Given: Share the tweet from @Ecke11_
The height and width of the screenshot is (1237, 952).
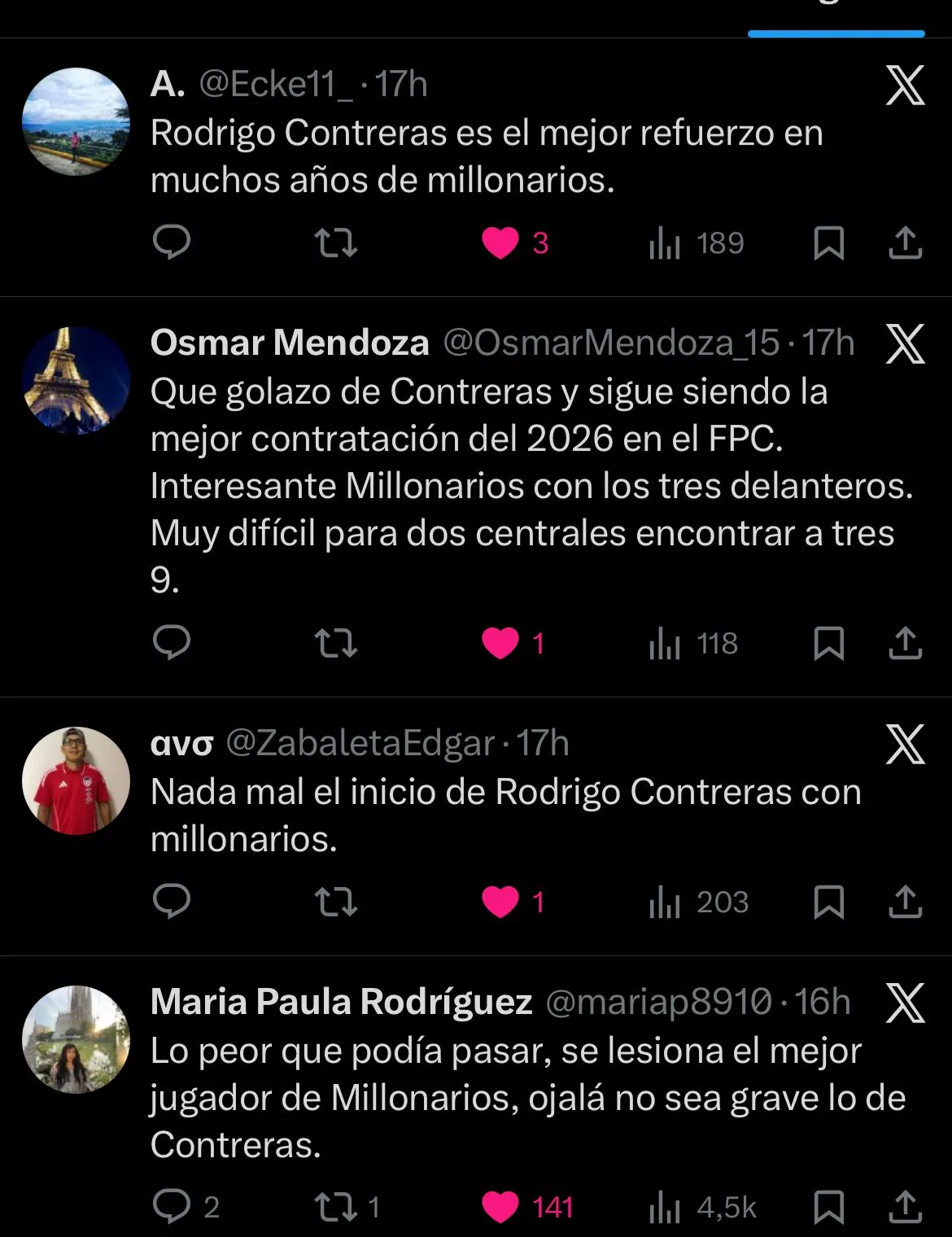Looking at the screenshot, I should coord(905,243).
